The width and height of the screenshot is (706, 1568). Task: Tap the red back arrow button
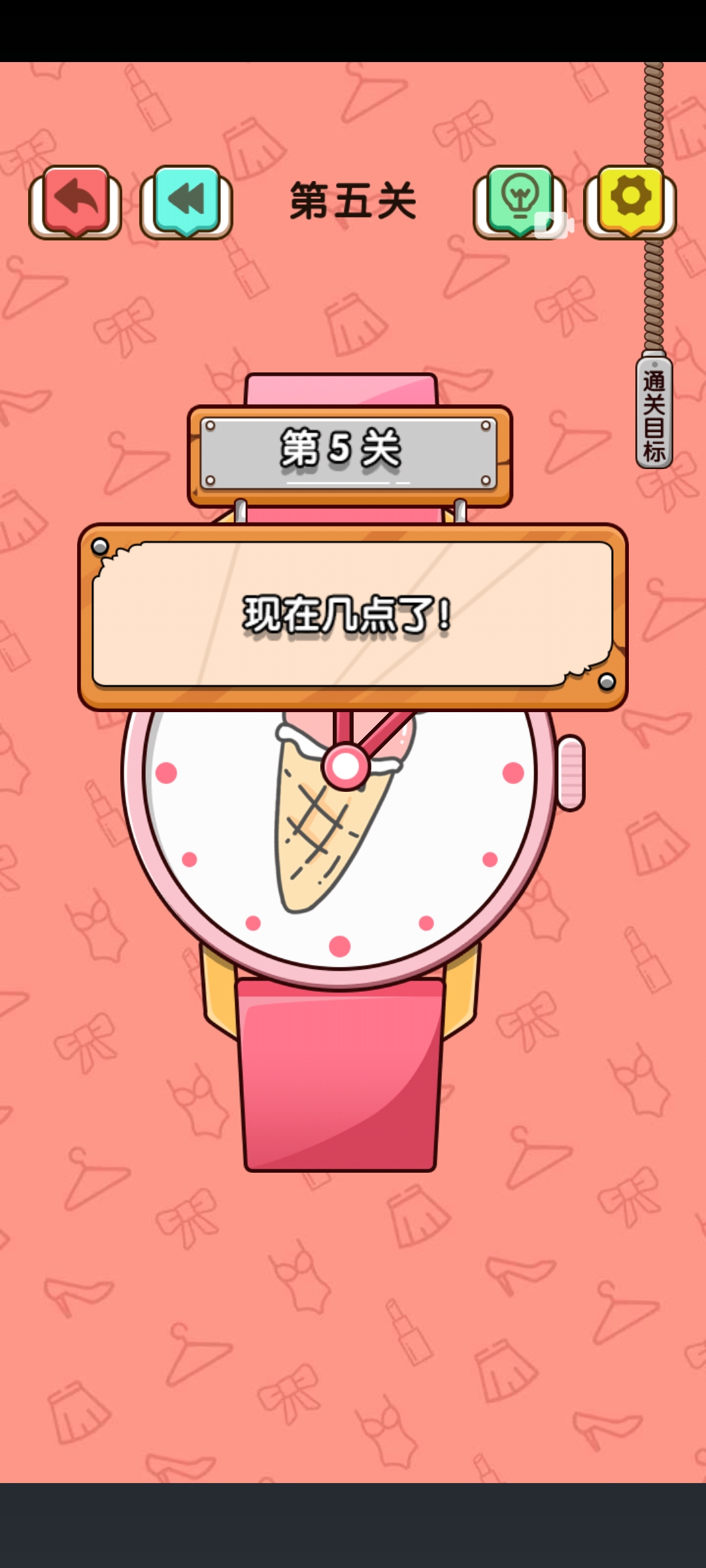coord(75,200)
